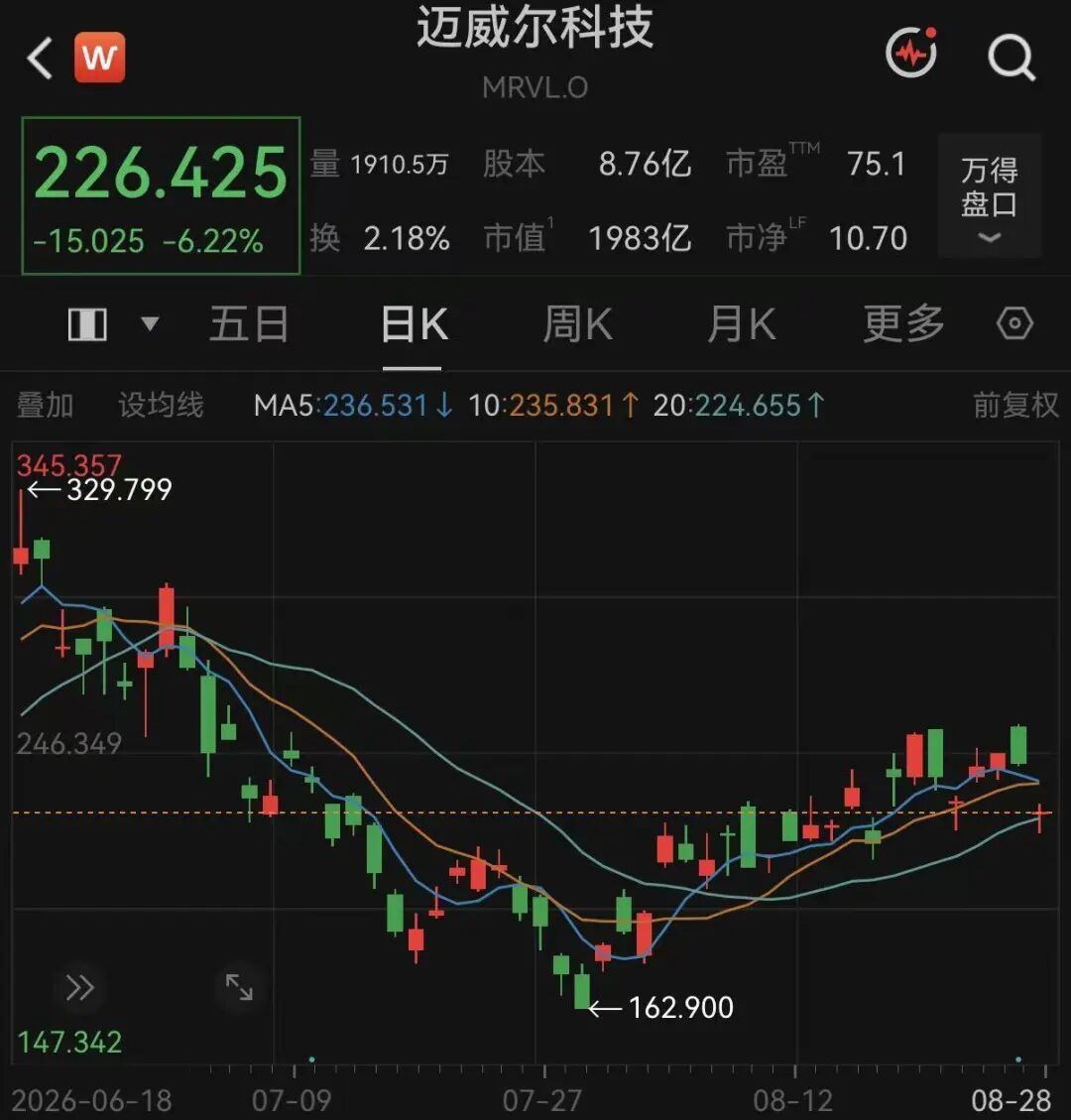This screenshot has width=1071, height=1120.
Task: Open the live pulse alert icon
Action: coord(911,52)
